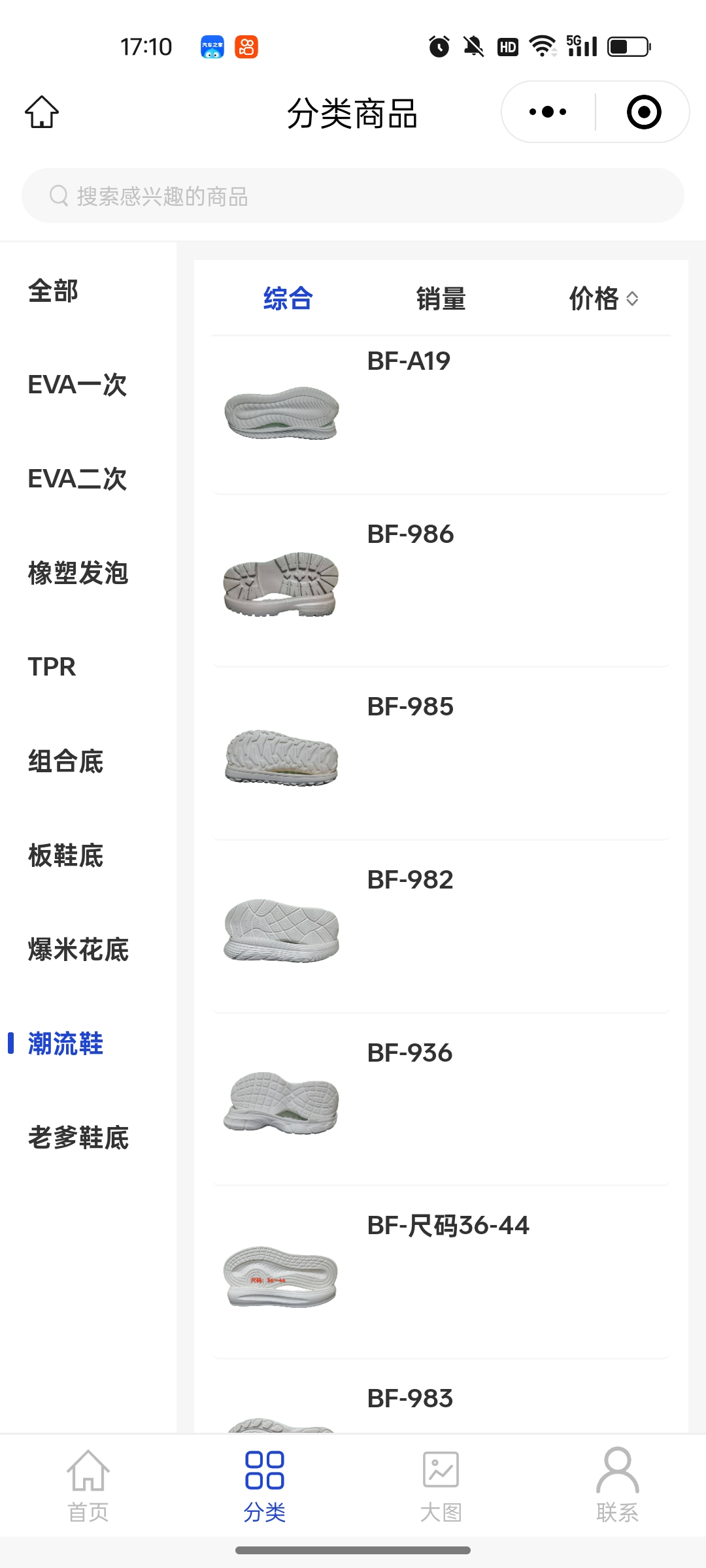This screenshot has height=1568, width=706.
Task: Open the 组合底 category
Action: coord(66,761)
